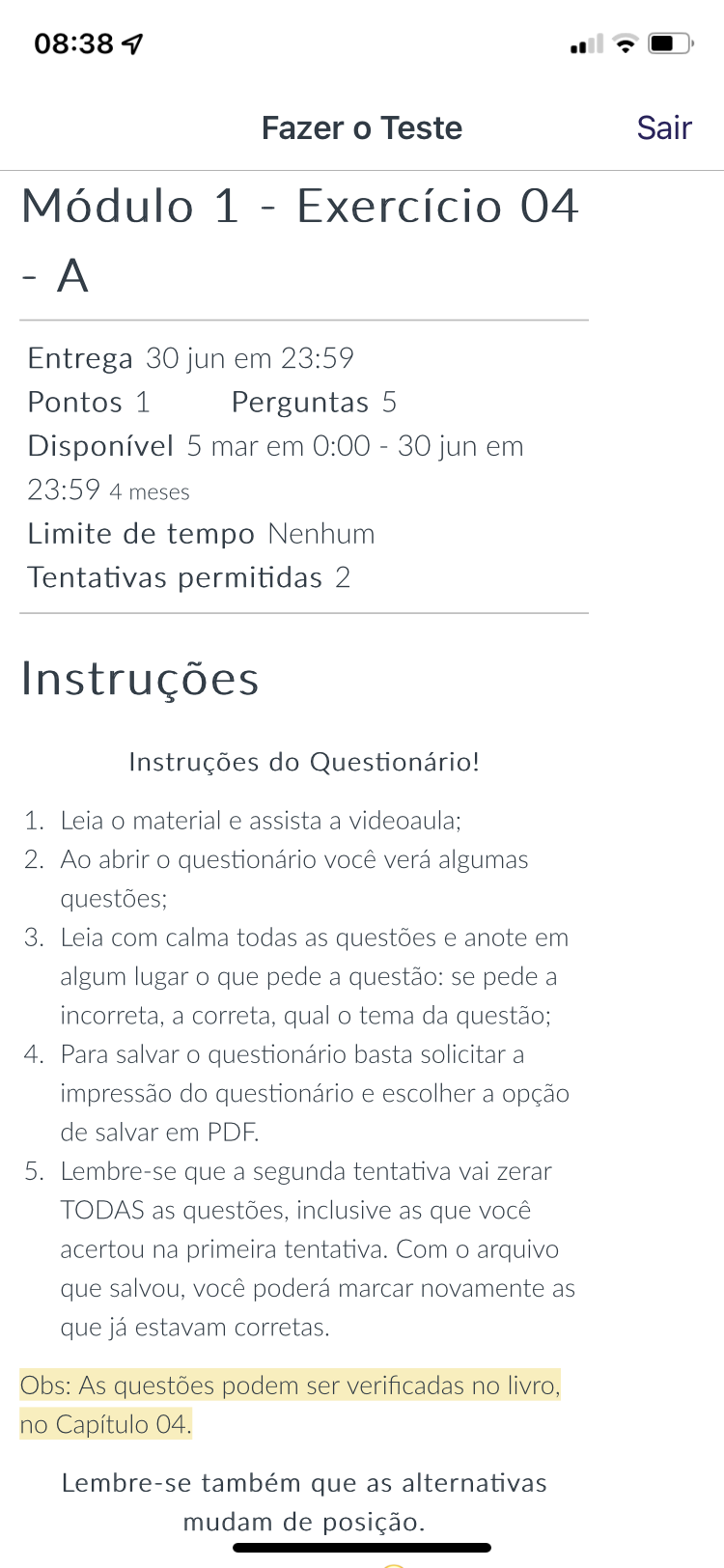724x1568 pixels.
Task: Select the Fazer o Teste header title
Action: coord(362,127)
